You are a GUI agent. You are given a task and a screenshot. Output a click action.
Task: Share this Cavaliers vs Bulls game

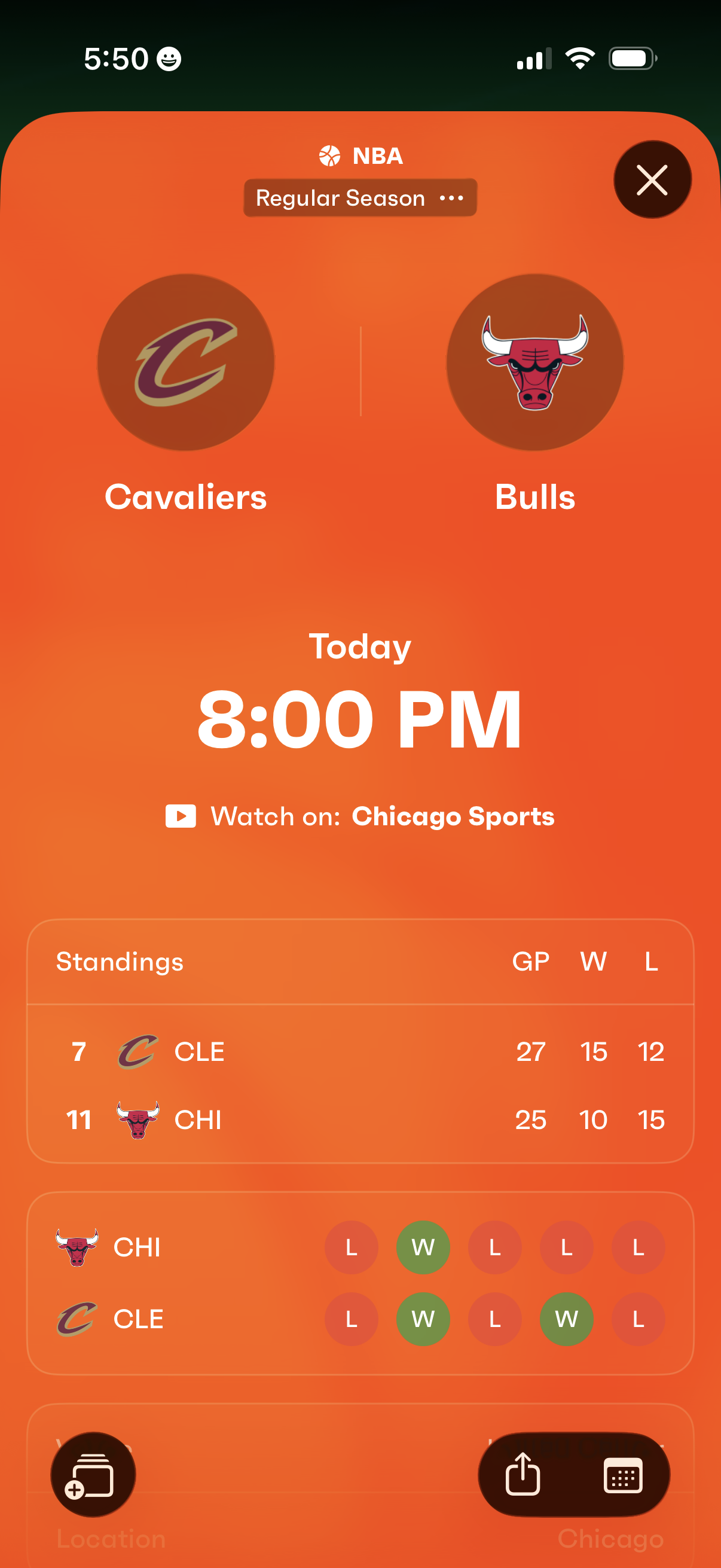click(523, 1474)
